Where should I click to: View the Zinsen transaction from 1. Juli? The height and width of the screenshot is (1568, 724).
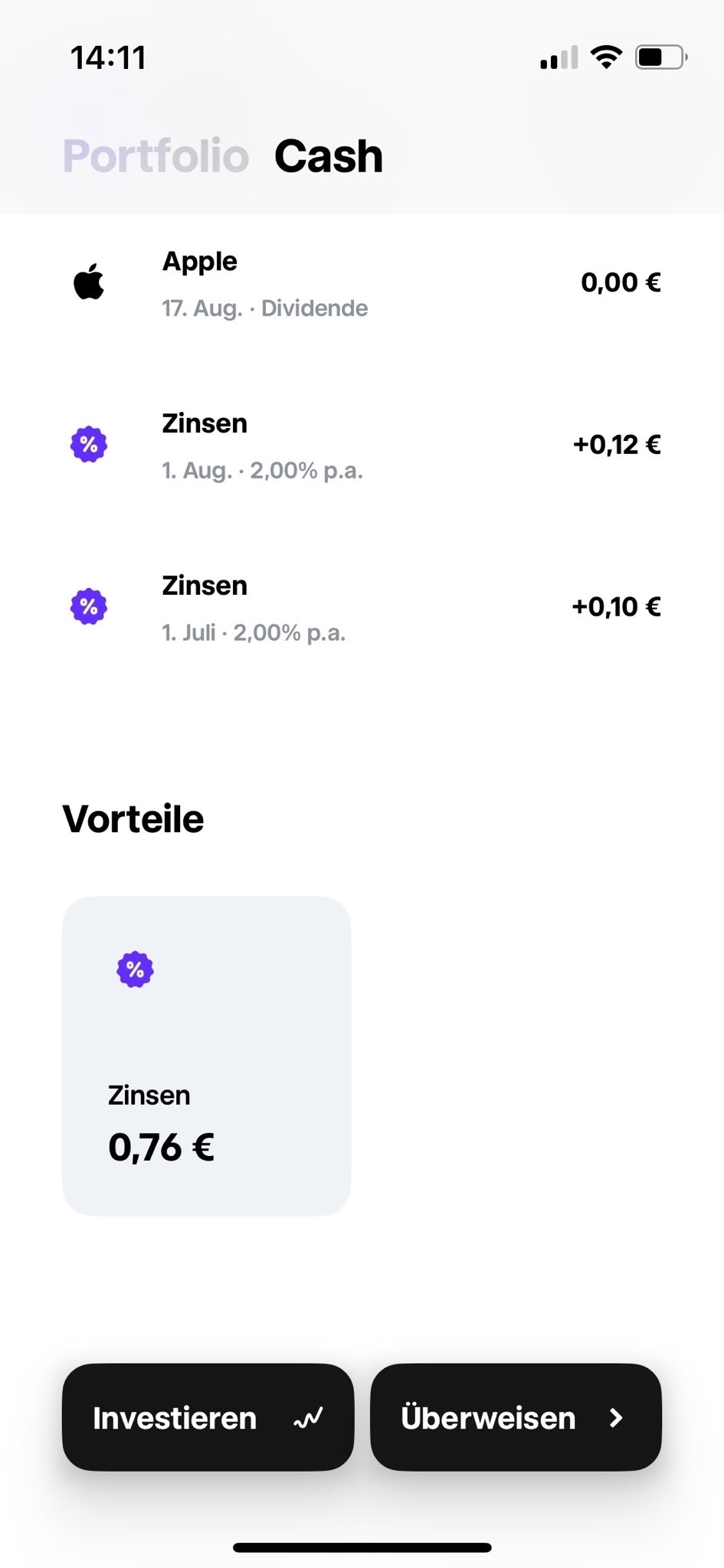click(362, 608)
